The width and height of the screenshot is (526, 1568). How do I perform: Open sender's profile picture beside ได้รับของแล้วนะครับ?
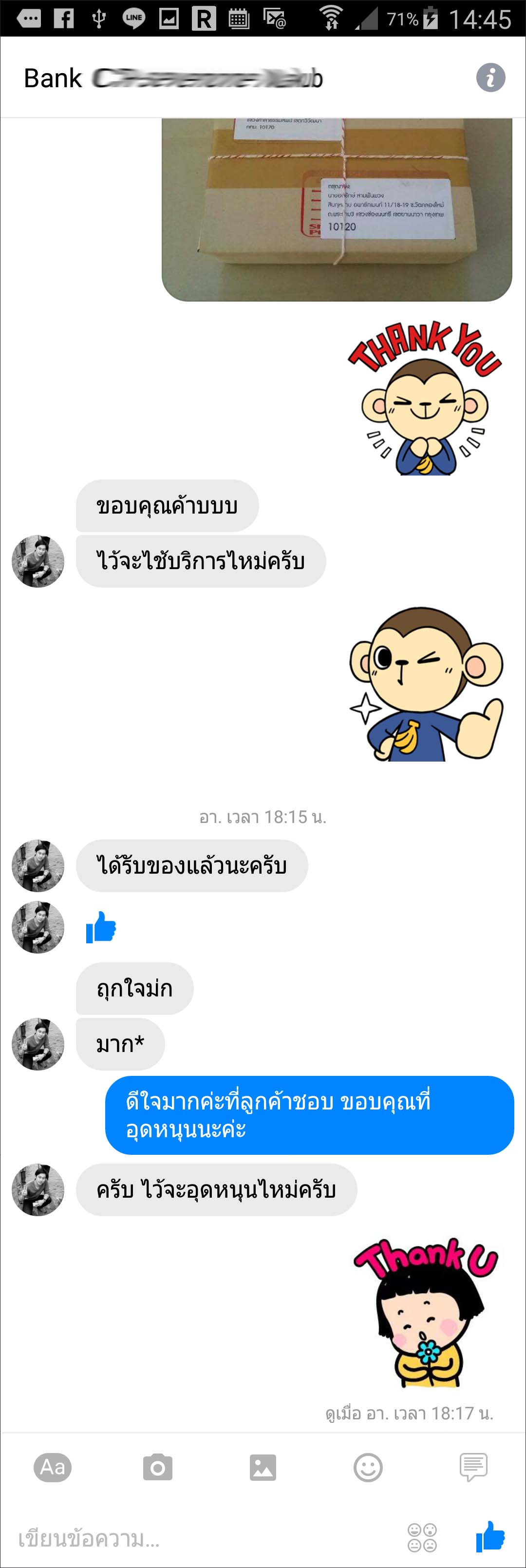point(38,866)
